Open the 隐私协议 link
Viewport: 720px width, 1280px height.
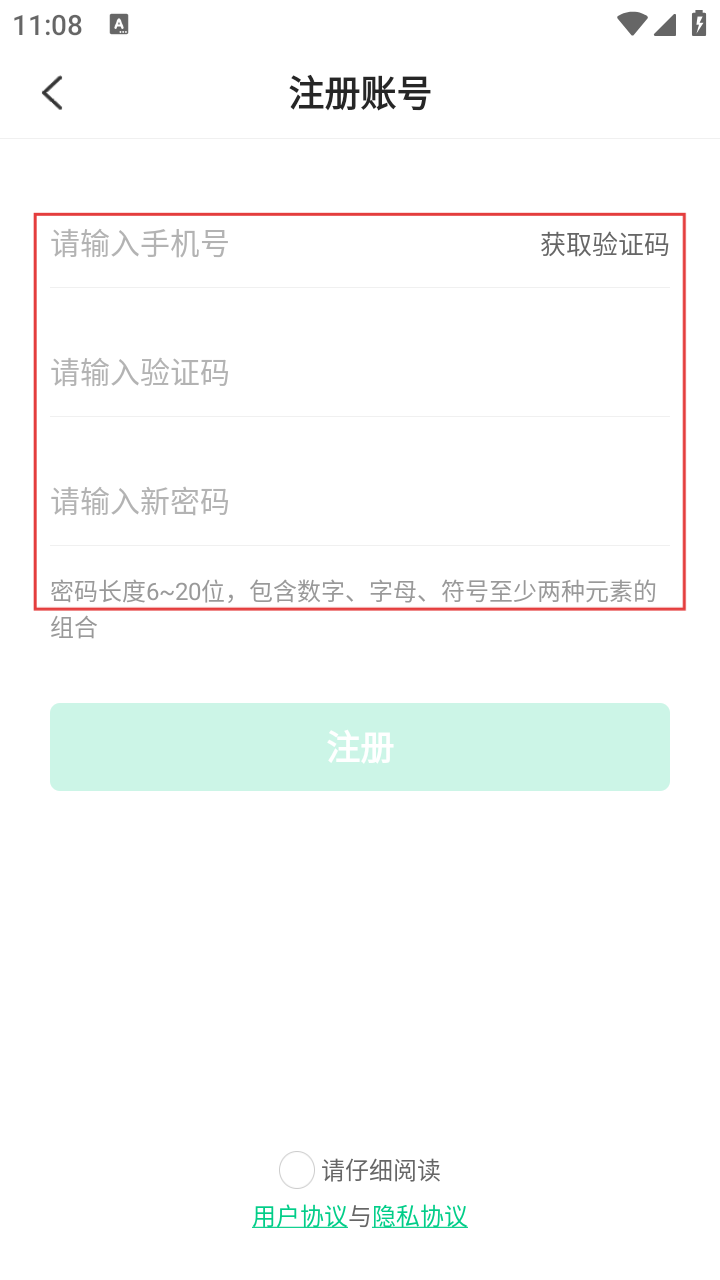(420, 1217)
